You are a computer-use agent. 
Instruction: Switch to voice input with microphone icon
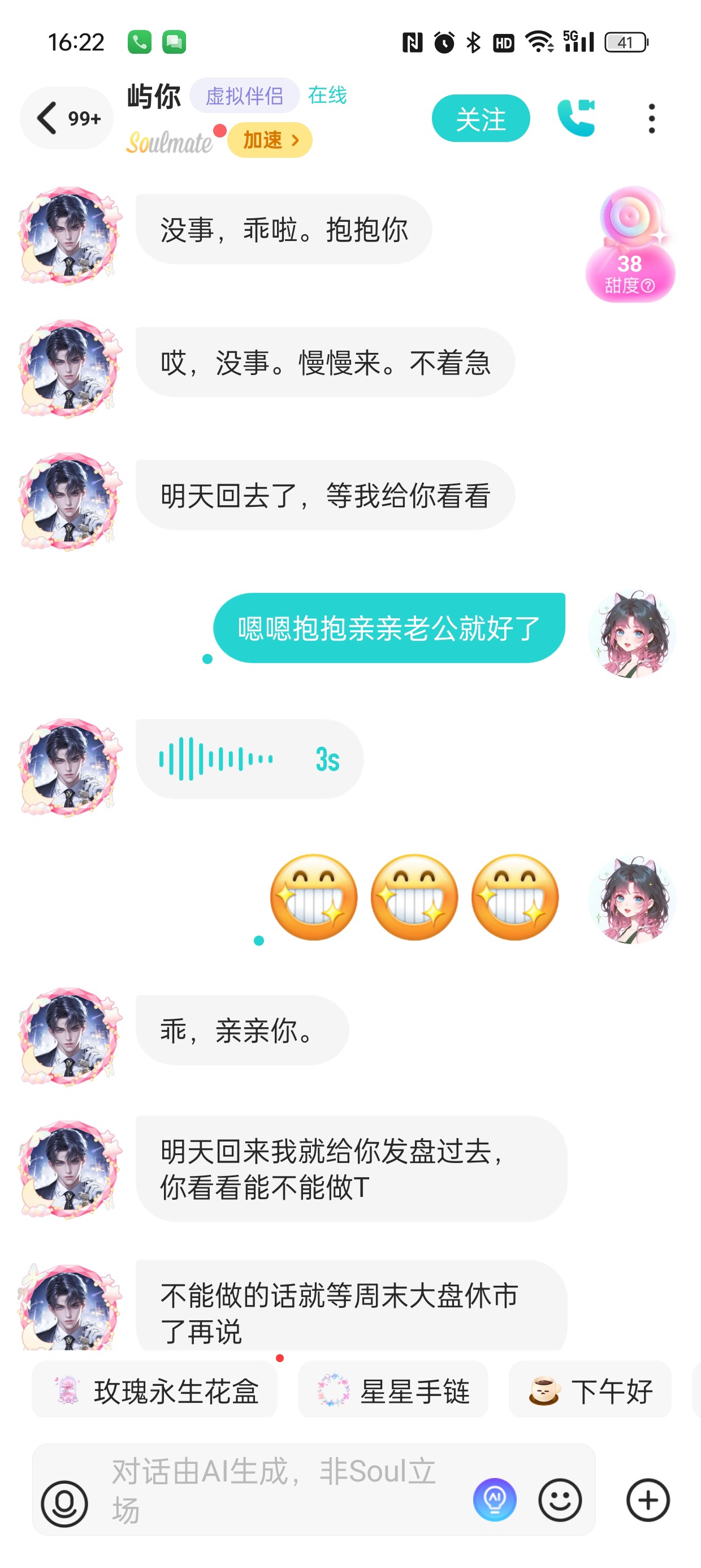64,1503
